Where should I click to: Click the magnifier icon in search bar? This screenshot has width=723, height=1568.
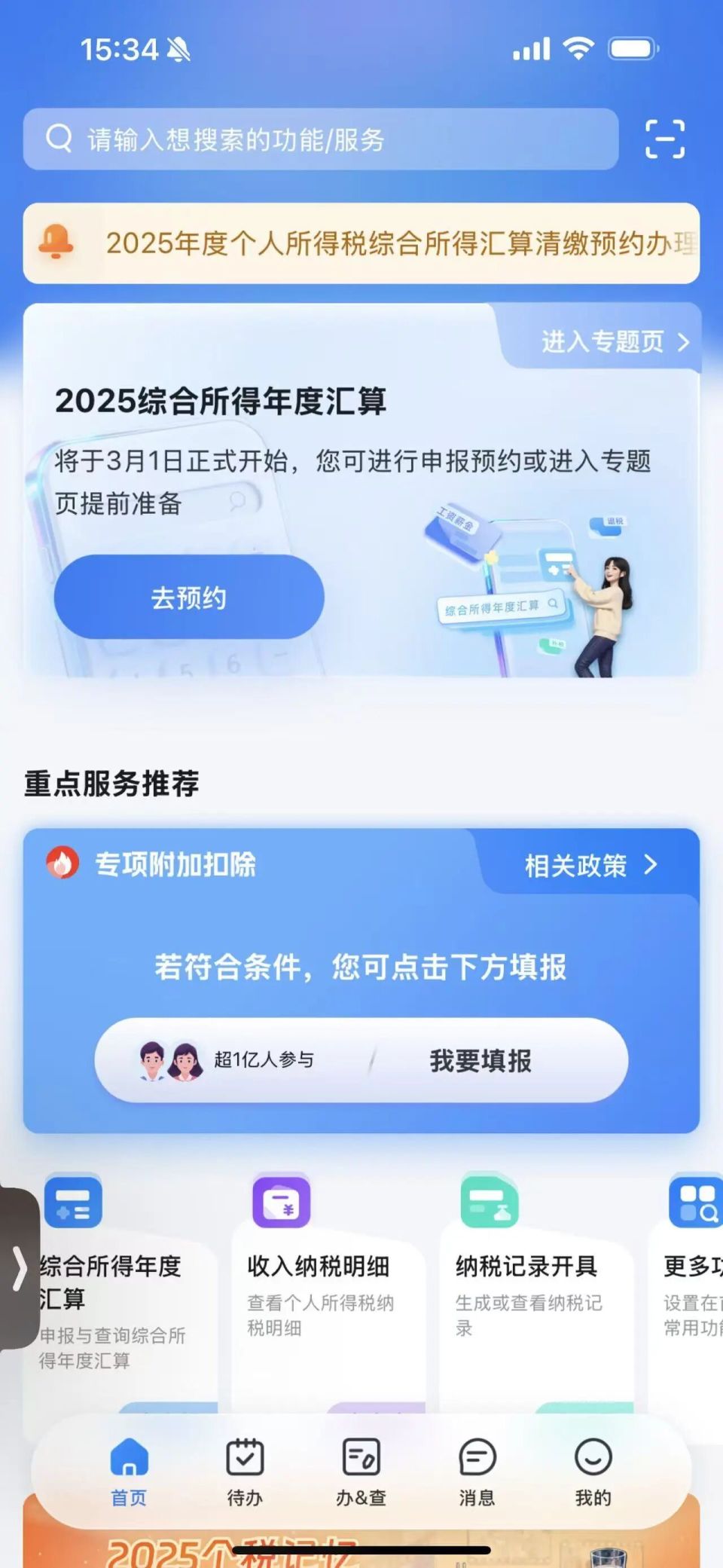[x=58, y=138]
